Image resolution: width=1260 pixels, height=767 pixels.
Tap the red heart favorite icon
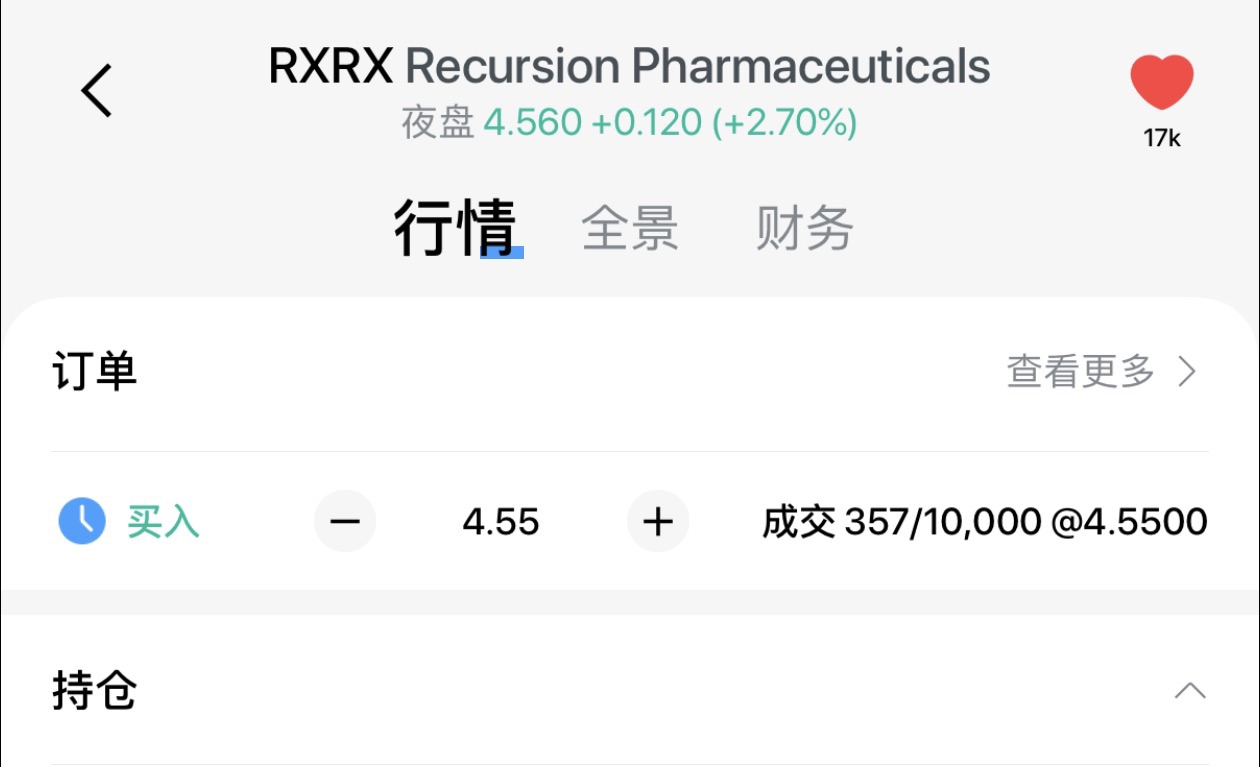pyautogui.click(x=1161, y=82)
